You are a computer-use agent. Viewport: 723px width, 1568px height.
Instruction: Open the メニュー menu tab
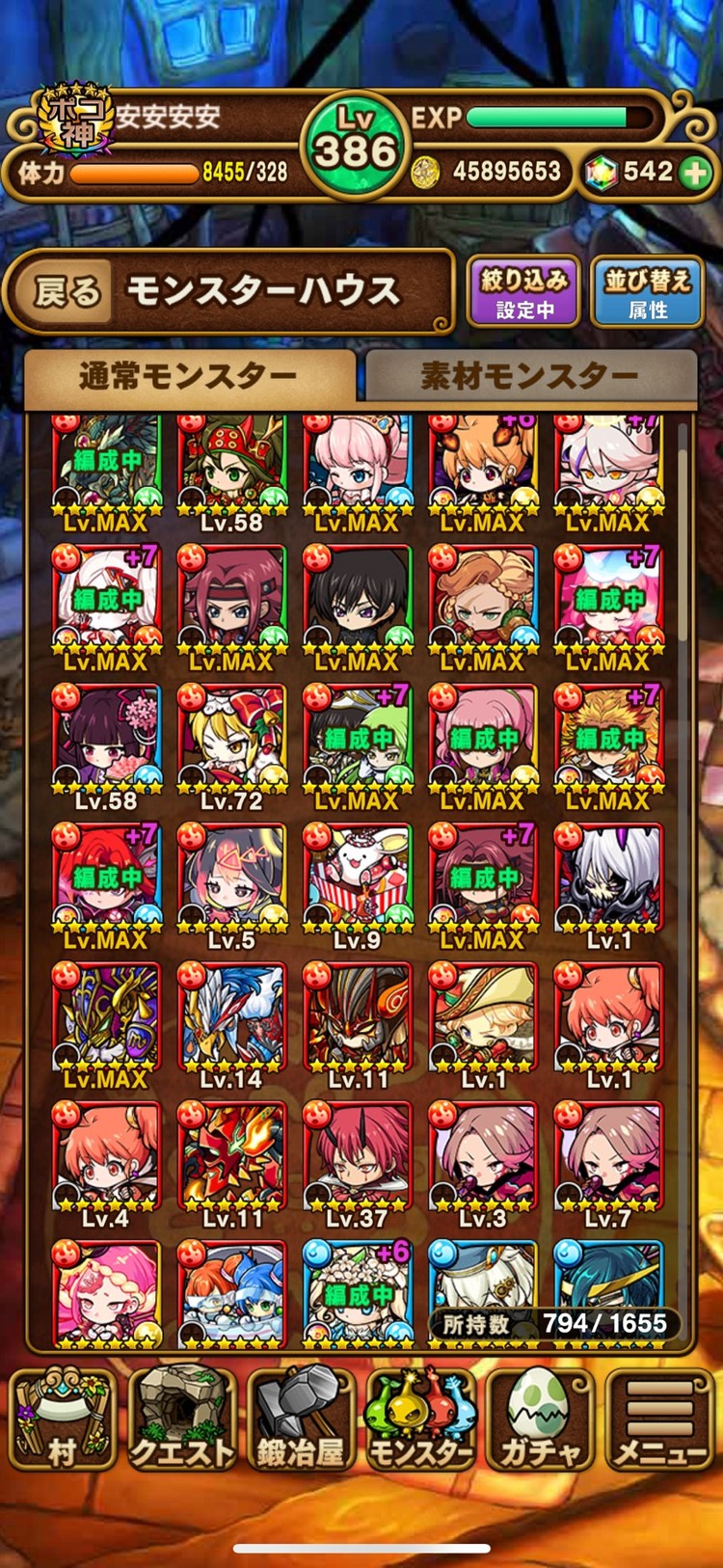pos(659,1419)
